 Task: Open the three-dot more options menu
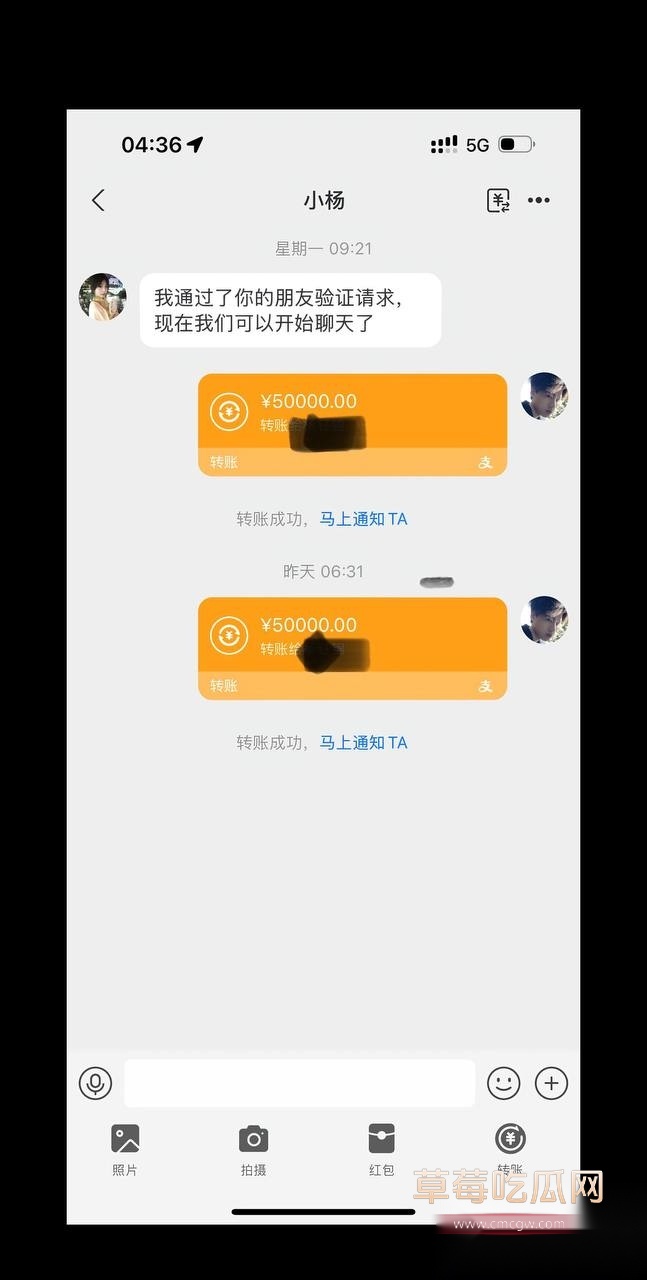coord(539,200)
